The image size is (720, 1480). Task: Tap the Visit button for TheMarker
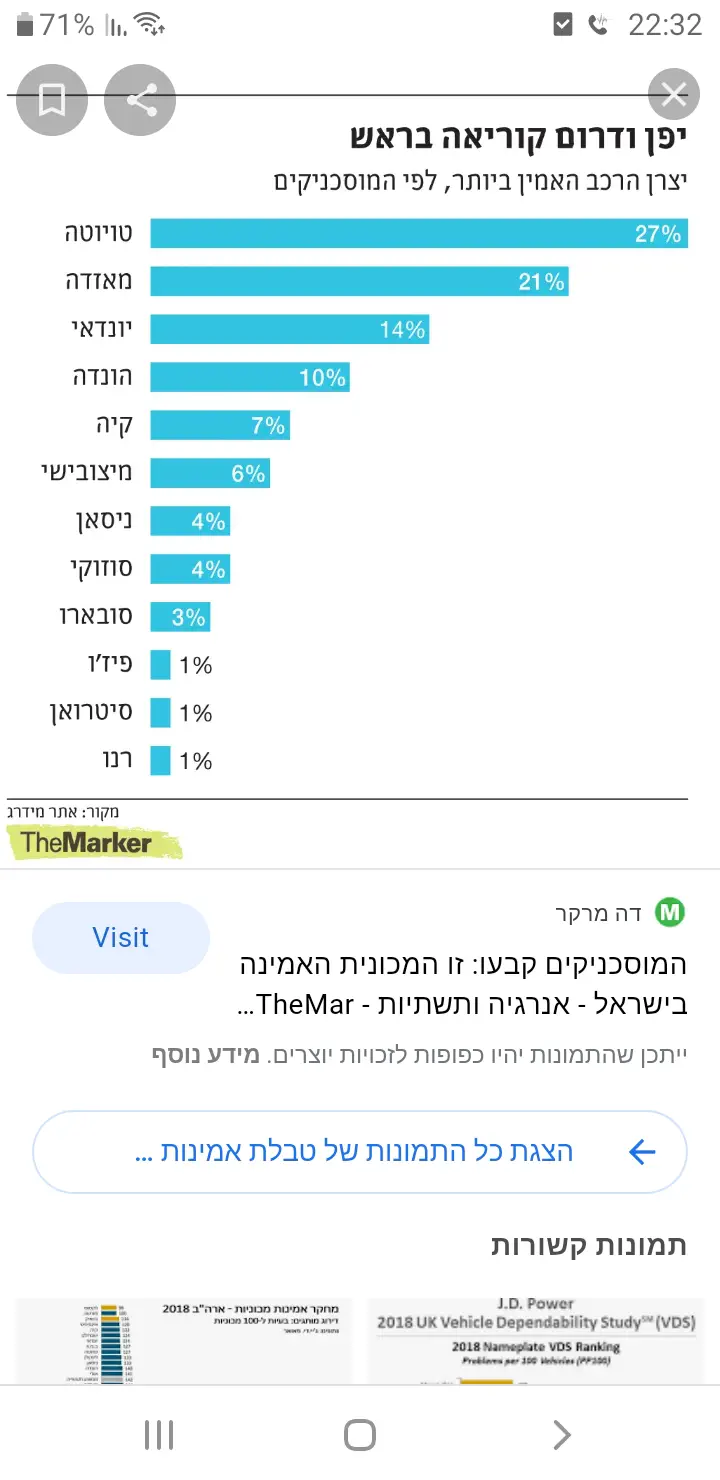coord(121,938)
